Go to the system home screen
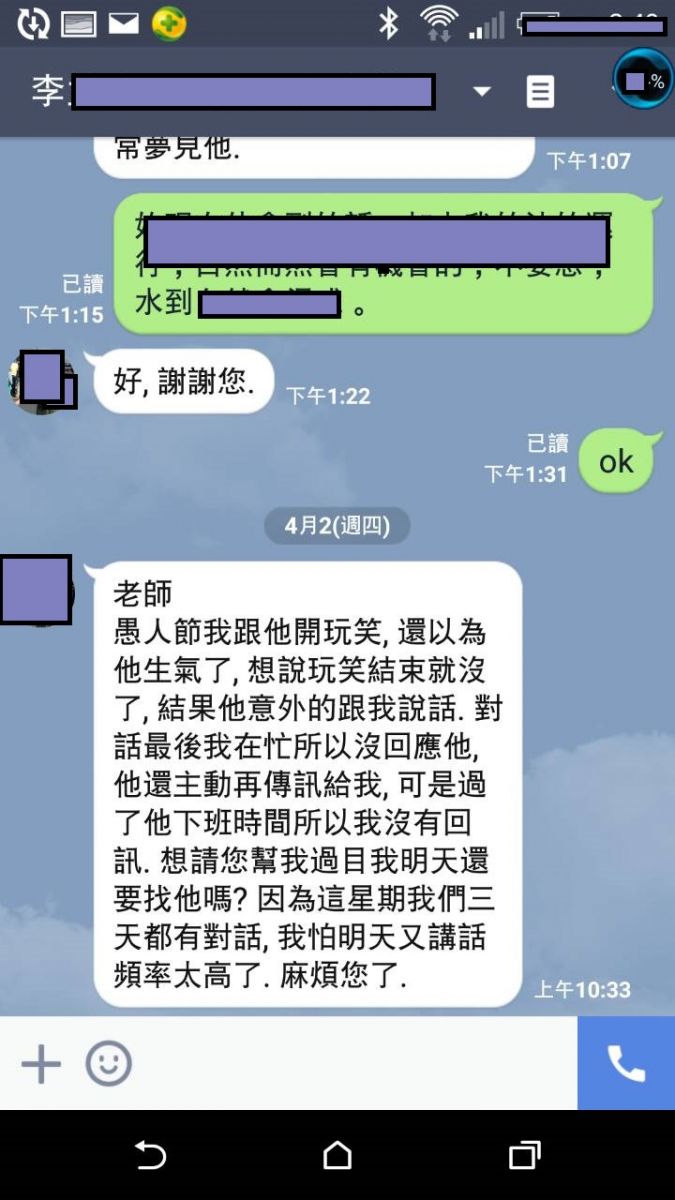The image size is (675, 1200). pos(337,1156)
